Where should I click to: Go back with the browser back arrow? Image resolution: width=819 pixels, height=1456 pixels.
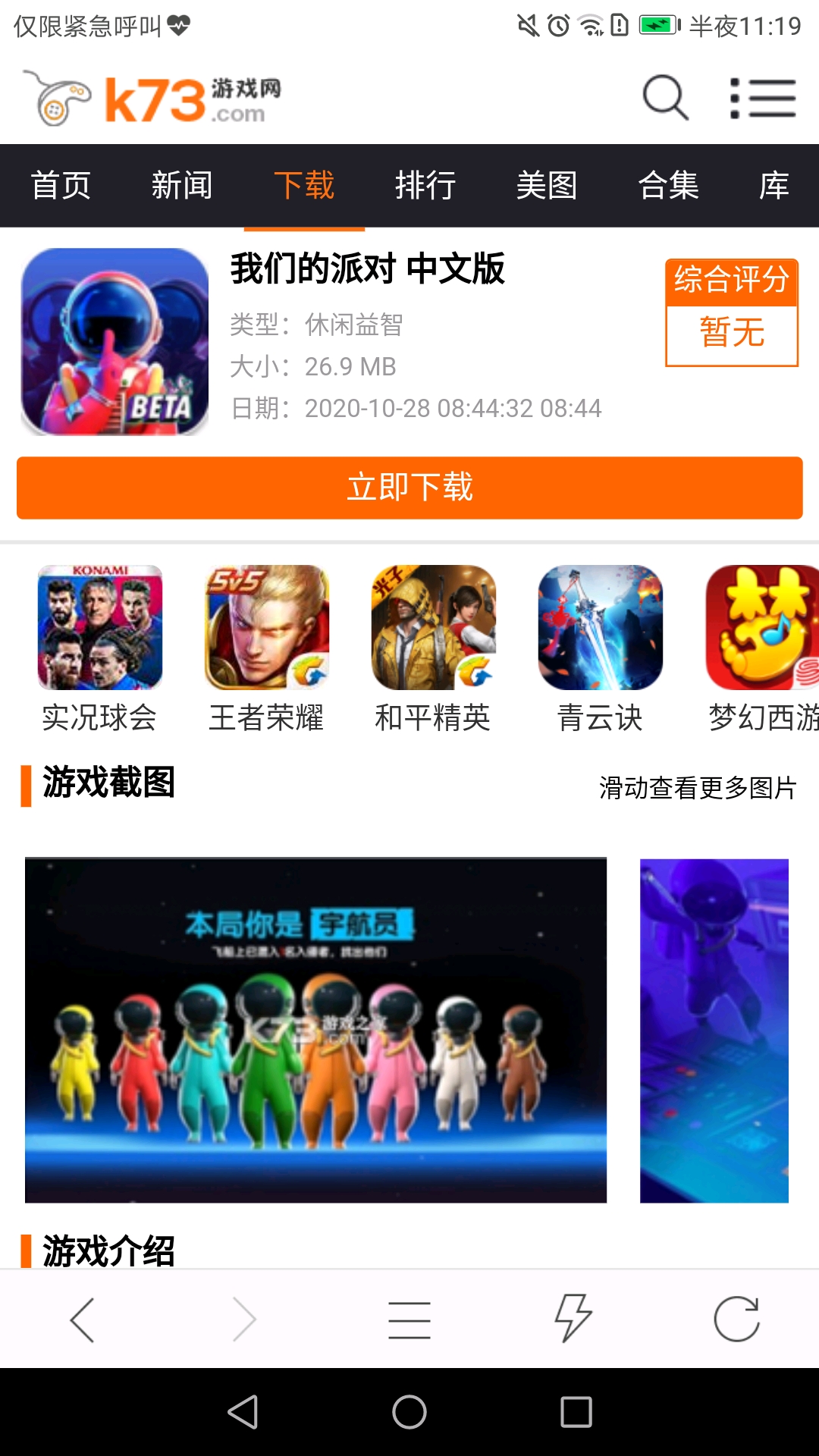coord(82,1319)
